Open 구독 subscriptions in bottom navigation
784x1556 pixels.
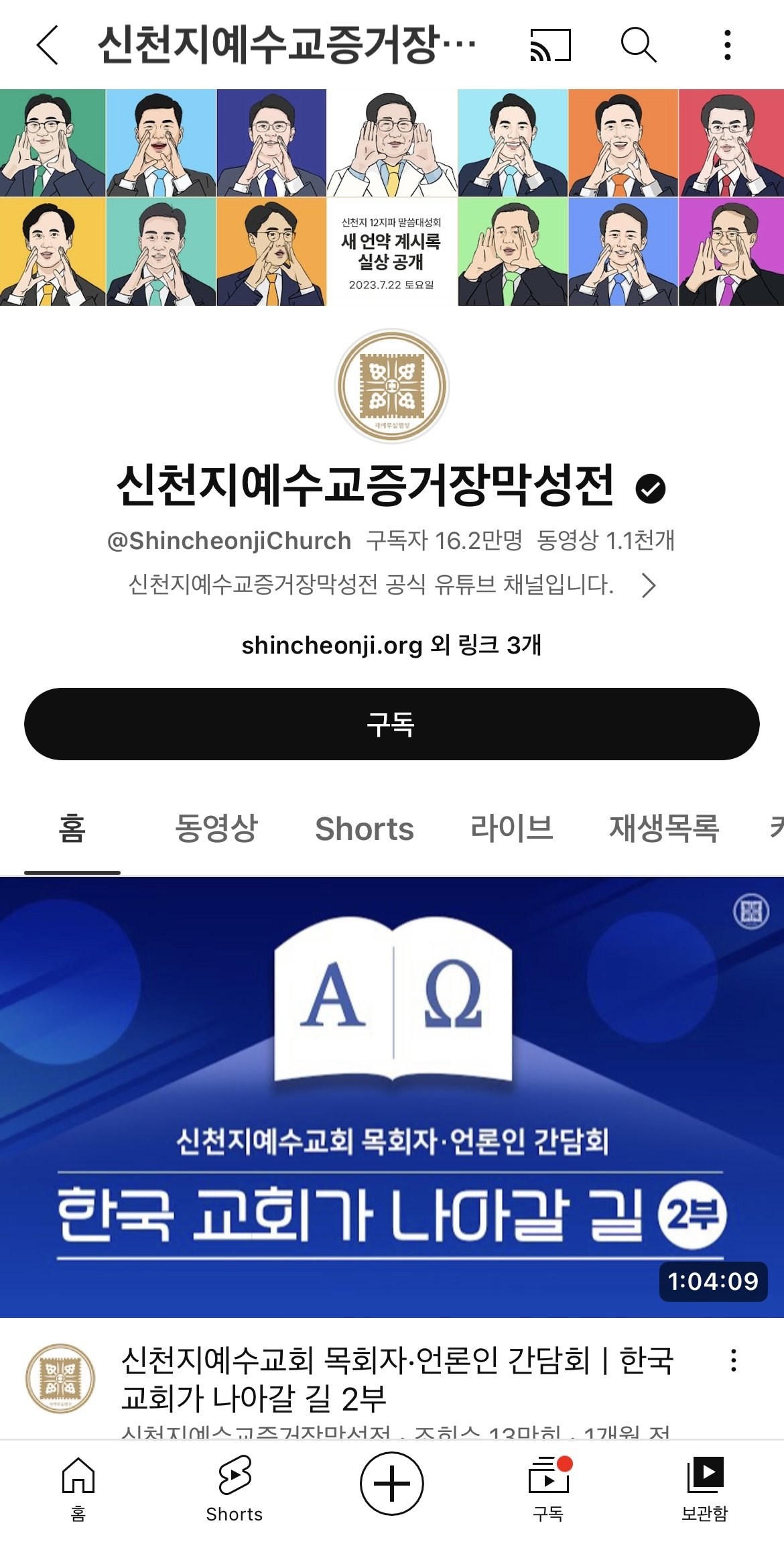coord(548,1487)
